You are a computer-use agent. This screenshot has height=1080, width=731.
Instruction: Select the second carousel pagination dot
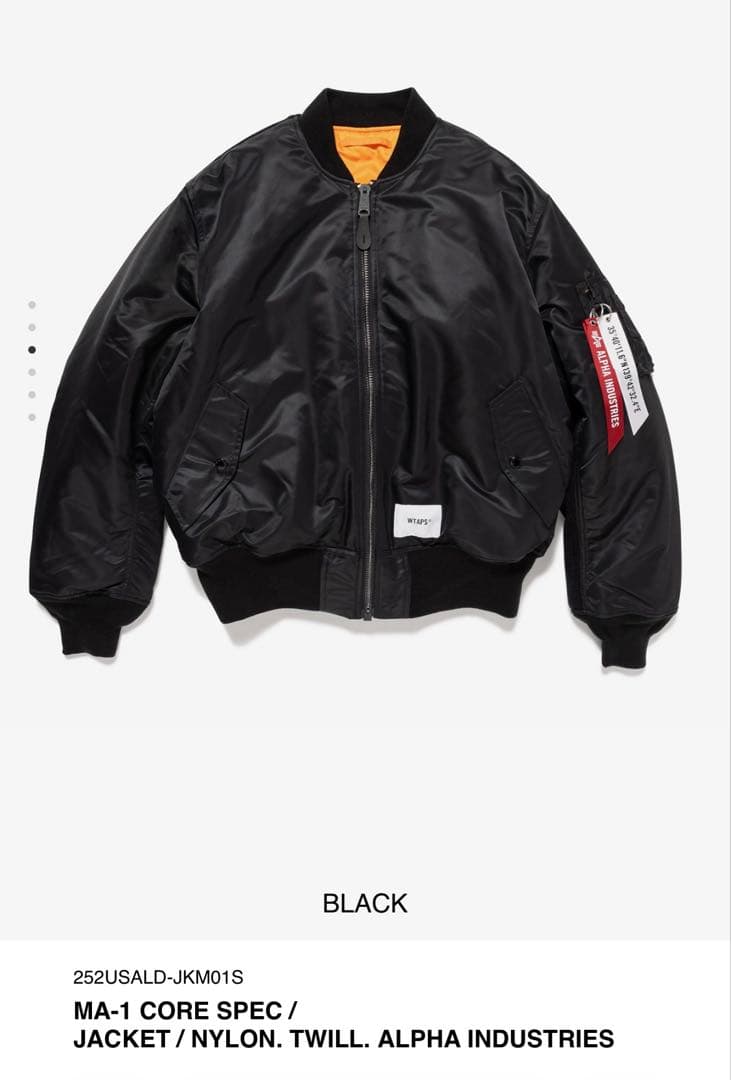tap(33, 327)
